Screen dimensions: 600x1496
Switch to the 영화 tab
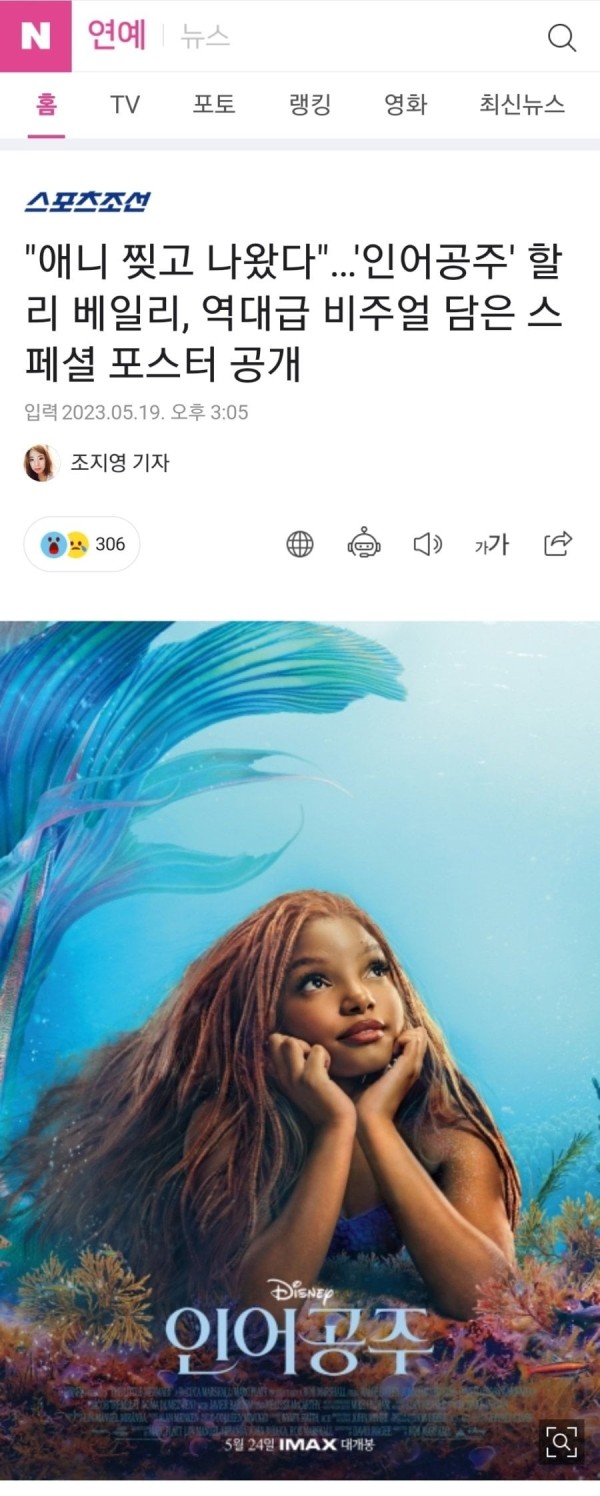tap(405, 104)
